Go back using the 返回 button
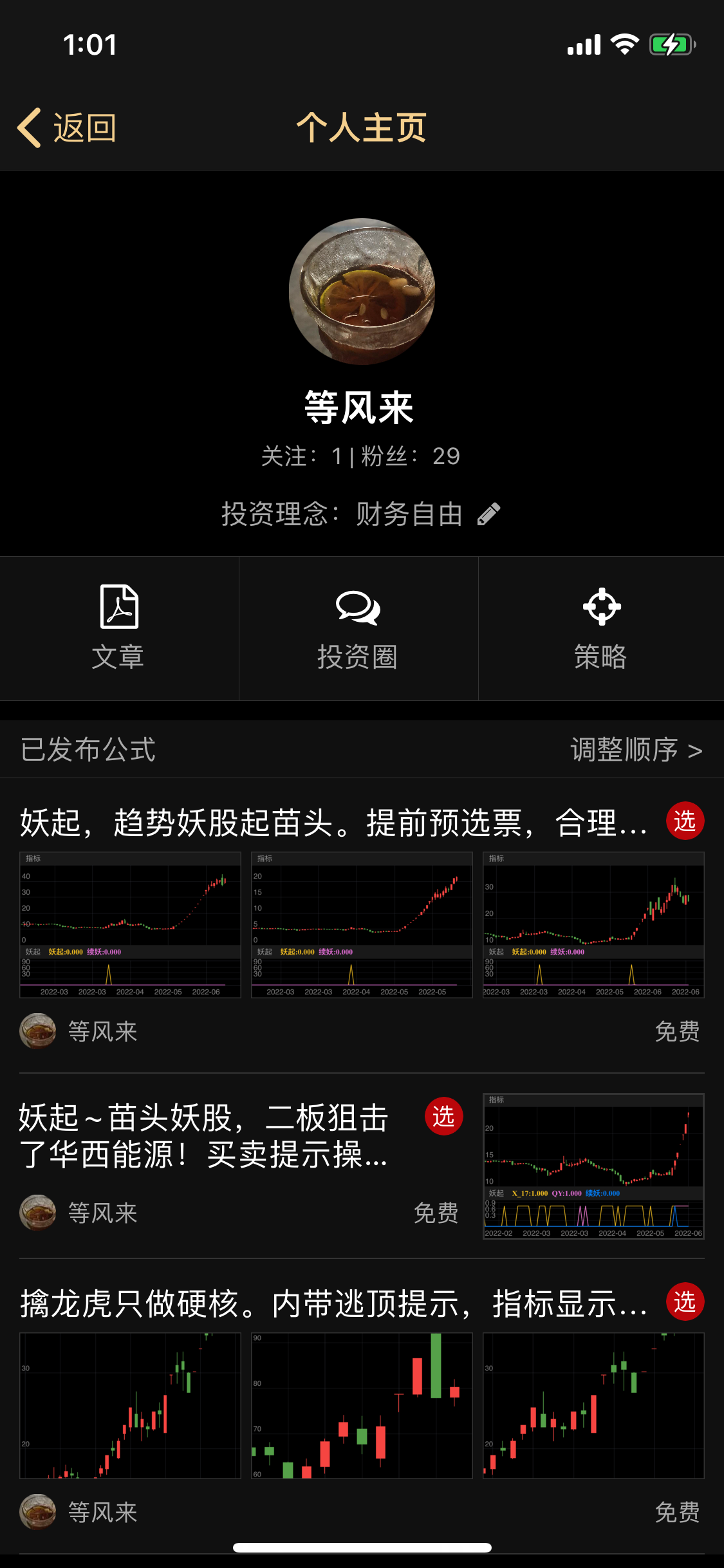724x1568 pixels. [x=68, y=127]
